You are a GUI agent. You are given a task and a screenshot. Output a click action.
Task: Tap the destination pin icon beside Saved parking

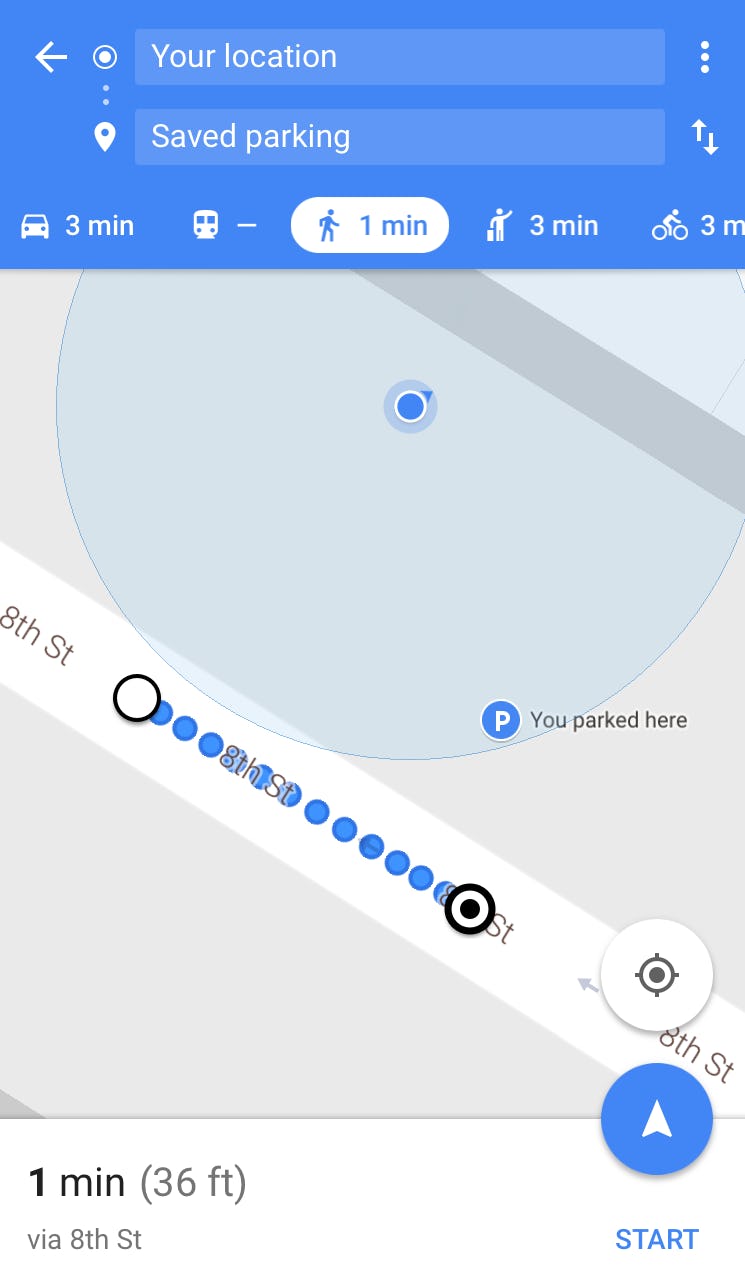tap(104, 137)
